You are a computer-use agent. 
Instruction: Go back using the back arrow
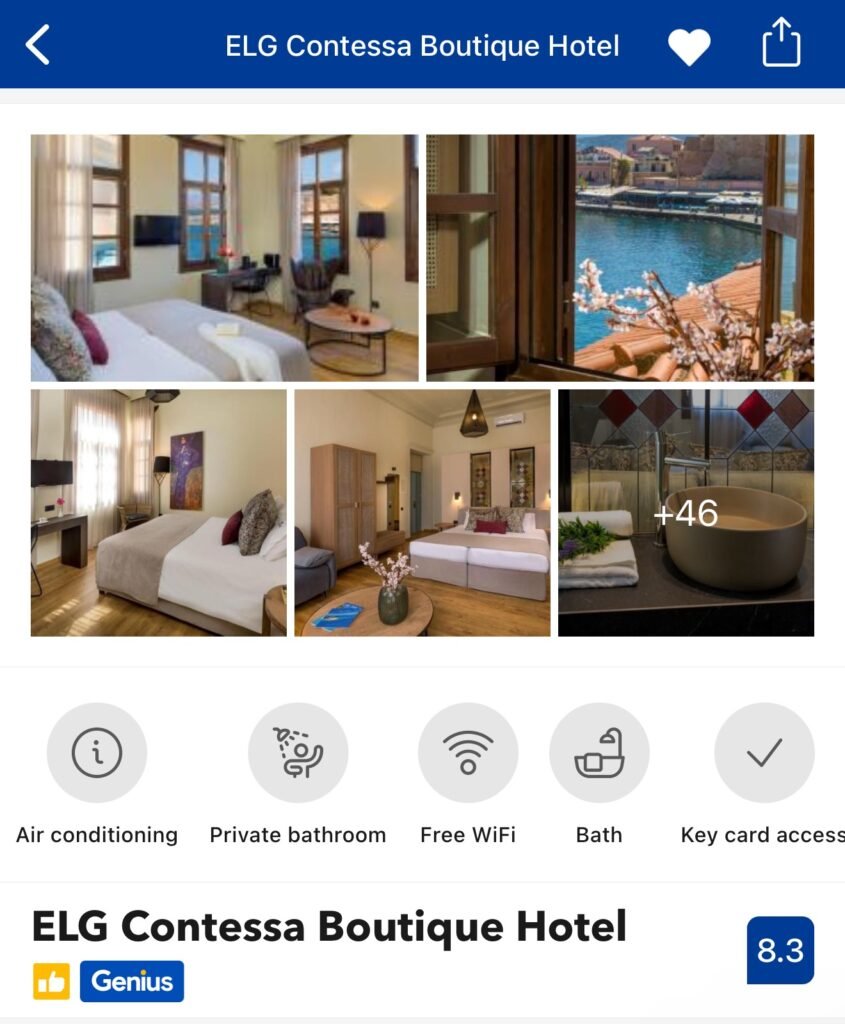pyautogui.click(x=38, y=46)
